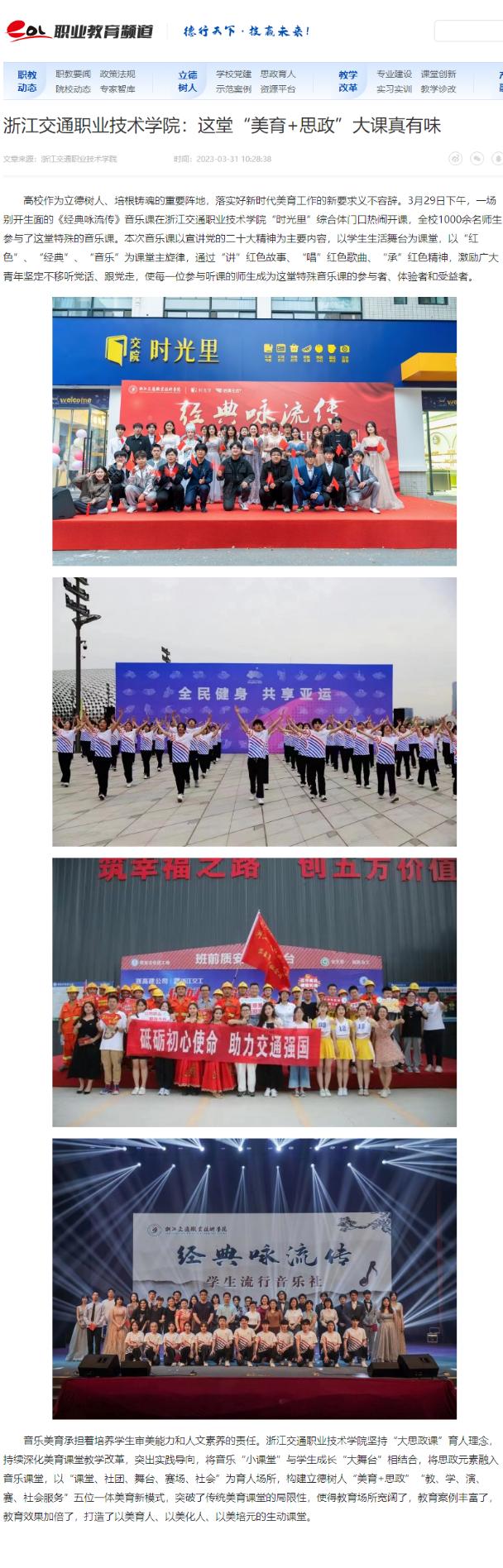Viewport: 503px width, 1568px height.
Task: Go to 思政育人 section
Action: pos(277,74)
